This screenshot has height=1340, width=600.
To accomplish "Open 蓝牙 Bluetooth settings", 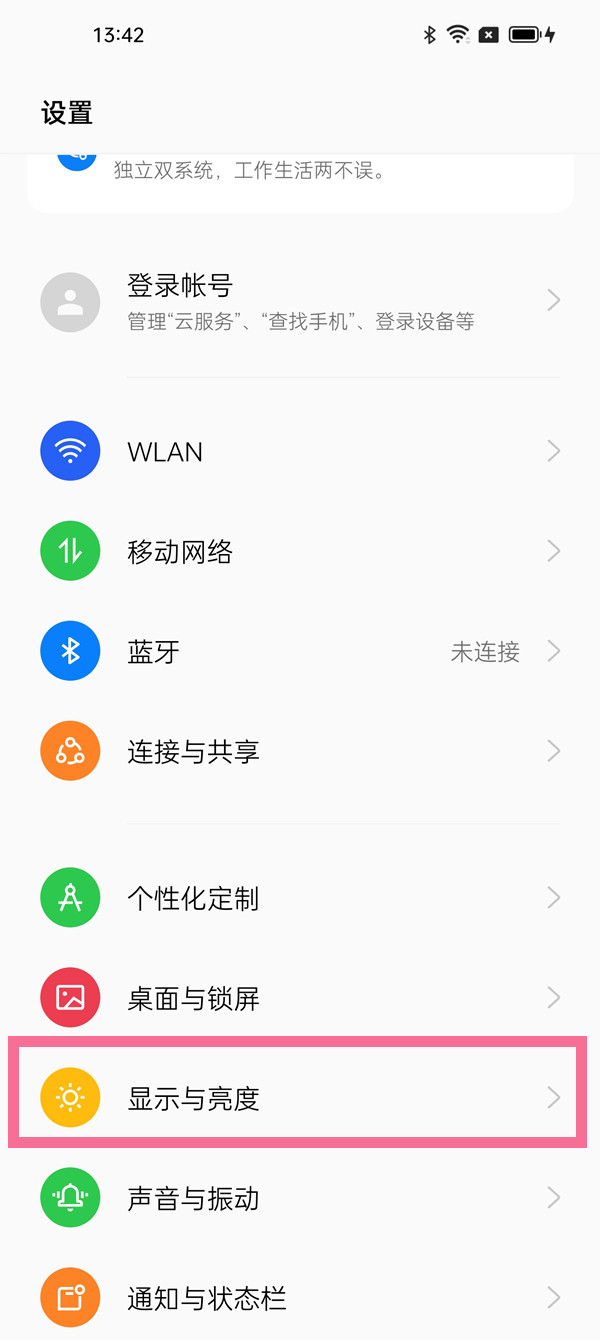I will (300, 652).
